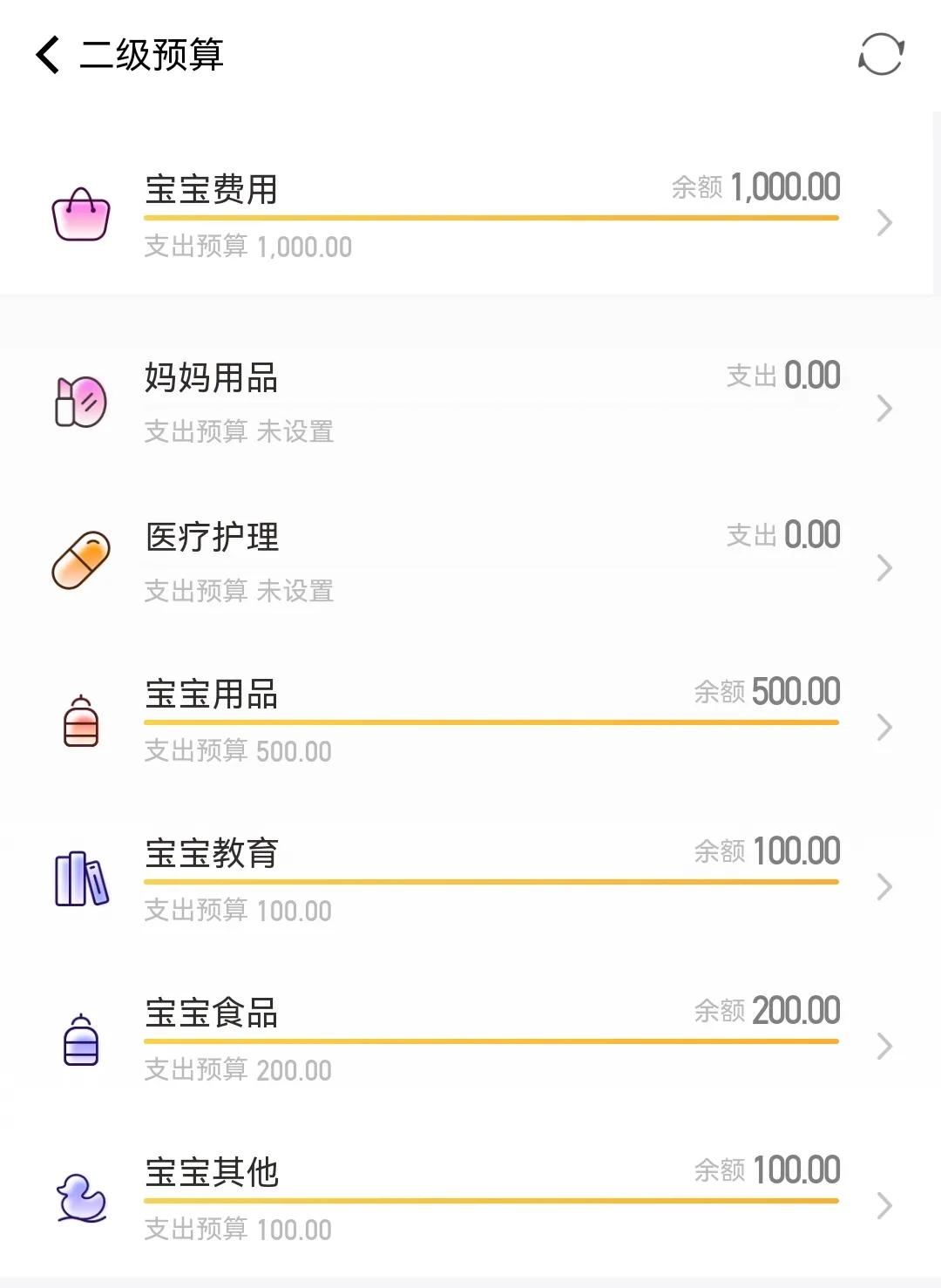Click the 支出预算 未设置 link under 妈妈用品
Viewport: 941px width, 1288px height.
(x=239, y=432)
